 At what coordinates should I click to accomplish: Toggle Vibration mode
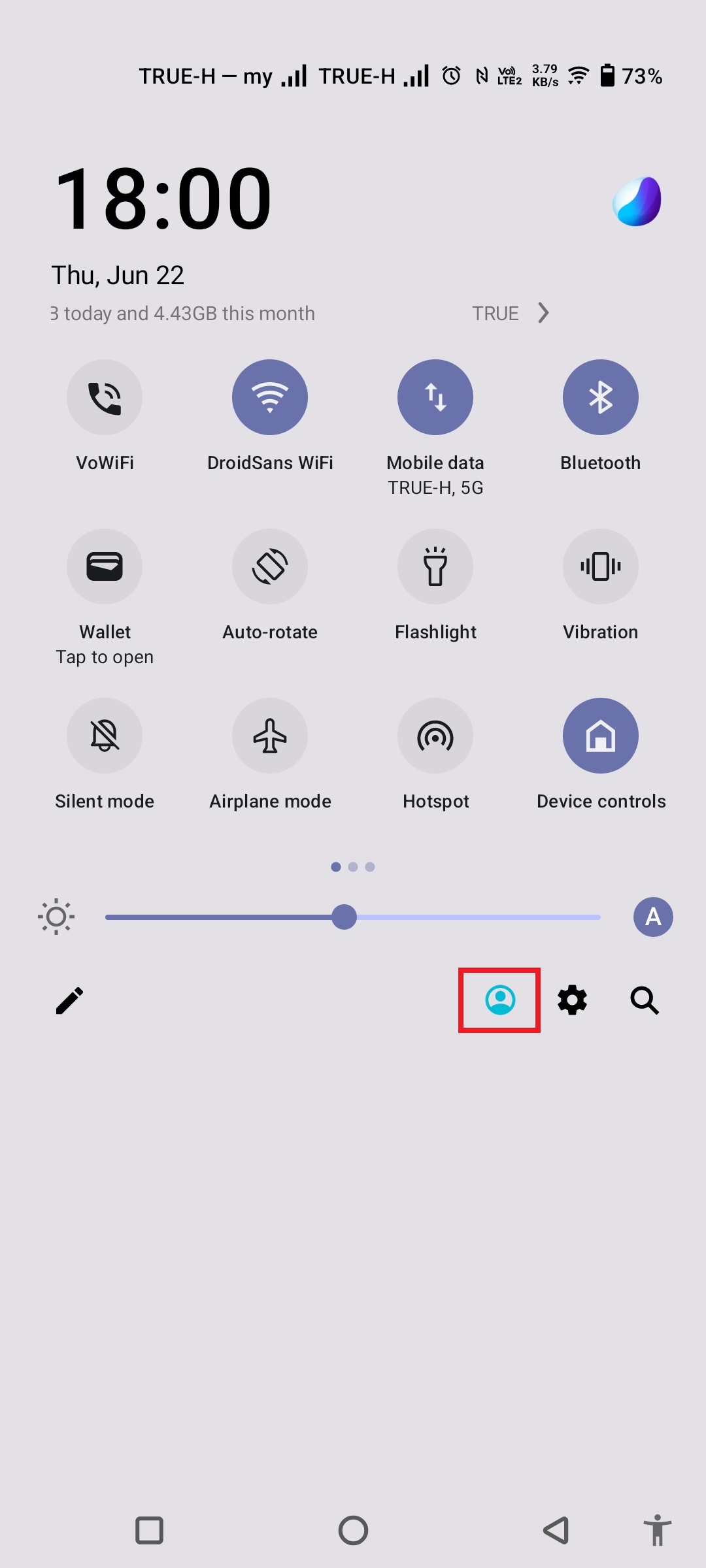(x=600, y=566)
